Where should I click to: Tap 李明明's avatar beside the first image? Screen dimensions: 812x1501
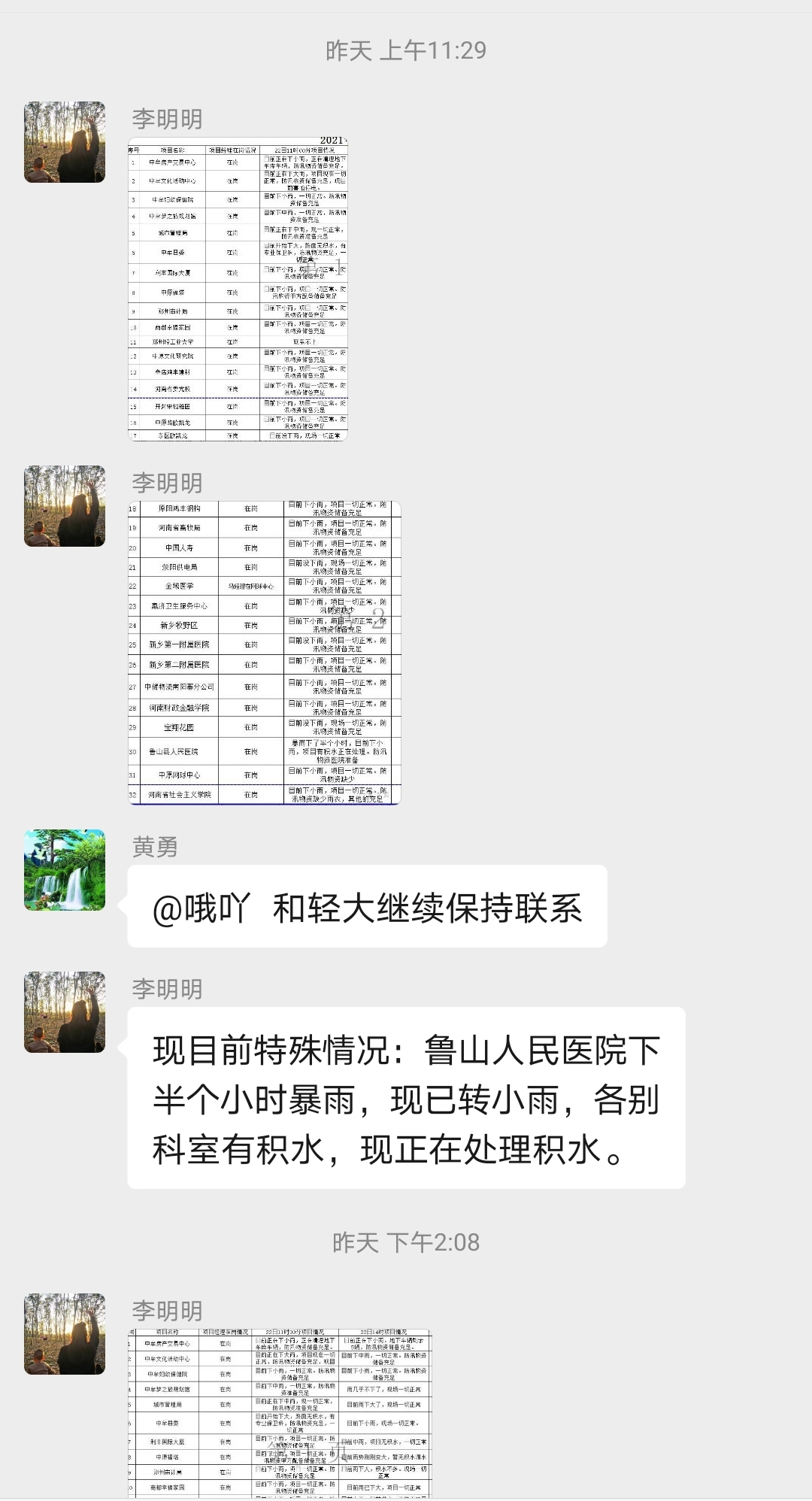pyautogui.click(x=65, y=142)
